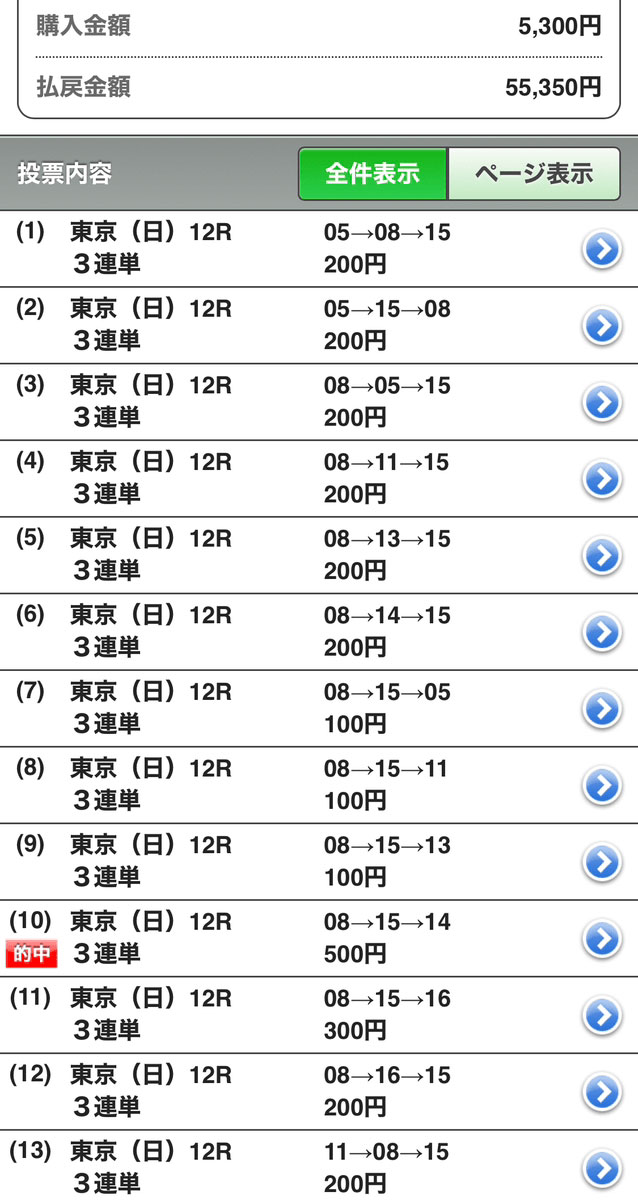This screenshot has width=638, height=1200.
Task: Show bet (5) 08→13→15 details
Action: pyautogui.click(x=601, y=555)
